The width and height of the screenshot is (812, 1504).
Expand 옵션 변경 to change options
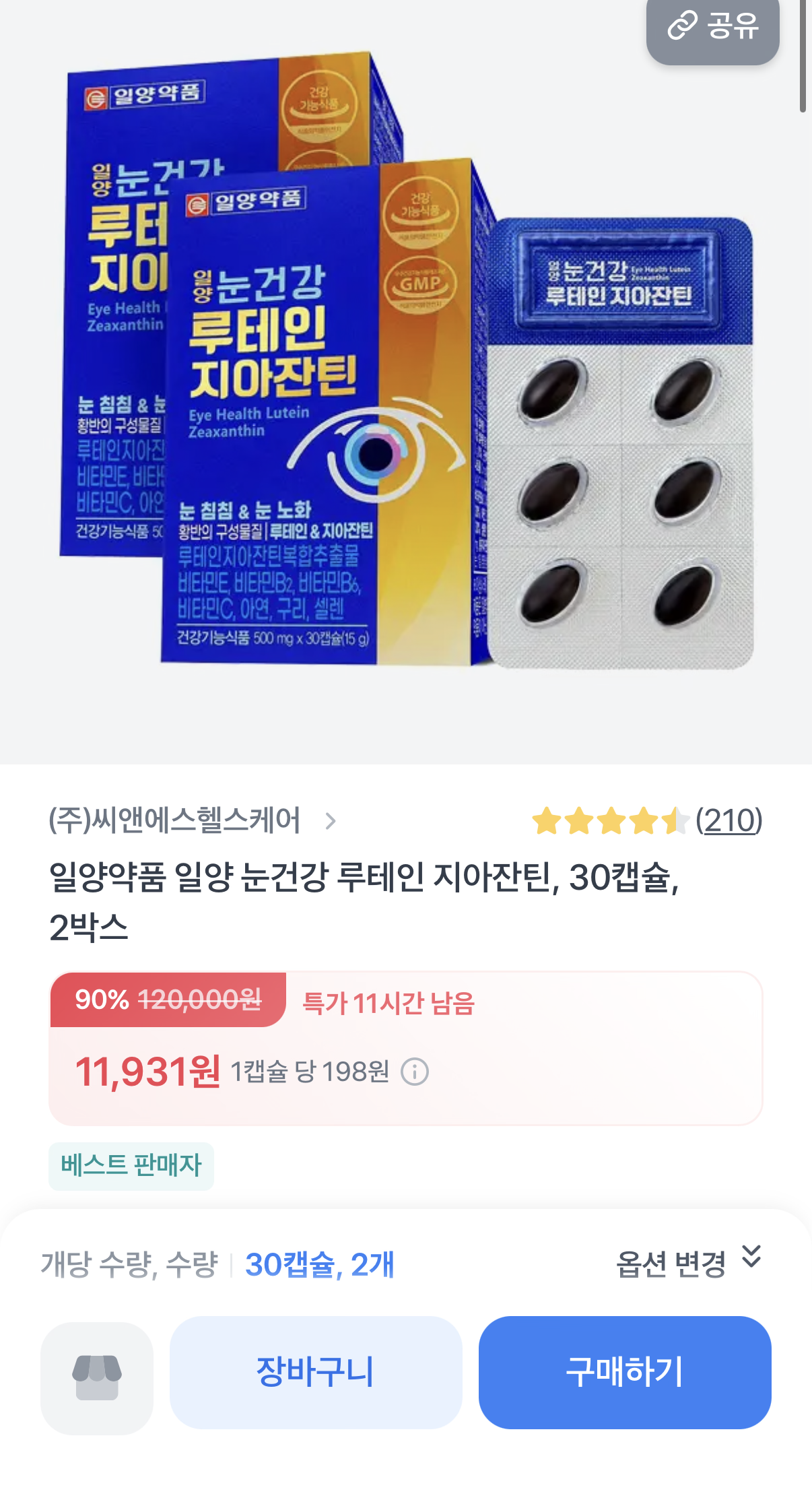[689, 1264]
